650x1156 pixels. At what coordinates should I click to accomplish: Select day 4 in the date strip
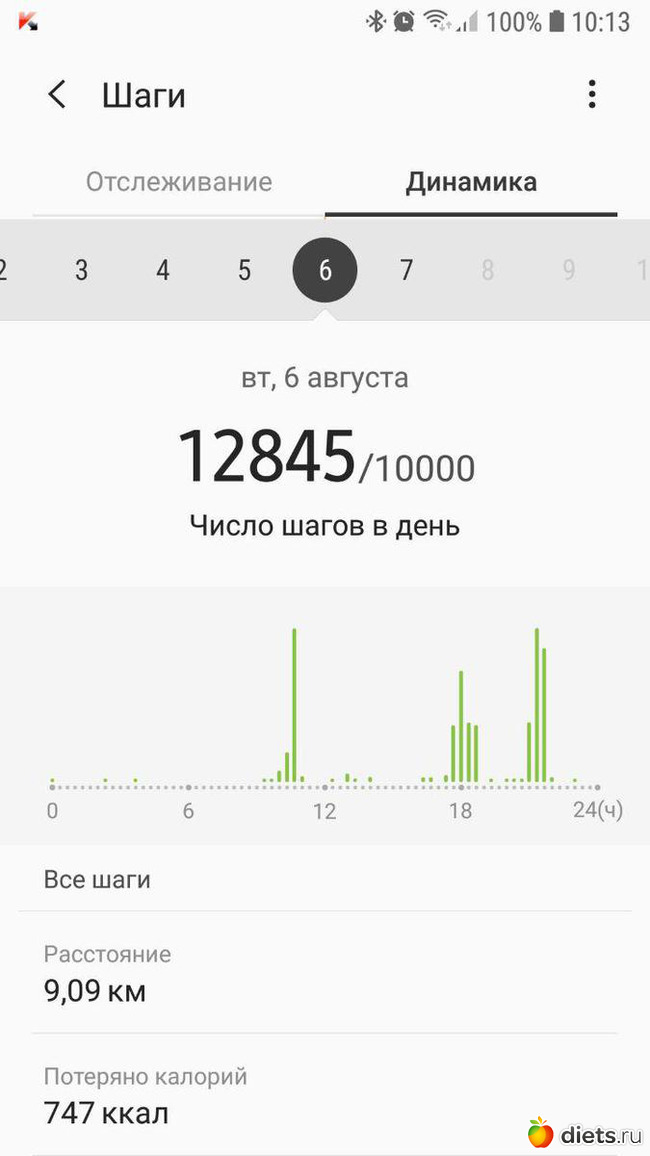pyautogui.click(x=162, y=270)
